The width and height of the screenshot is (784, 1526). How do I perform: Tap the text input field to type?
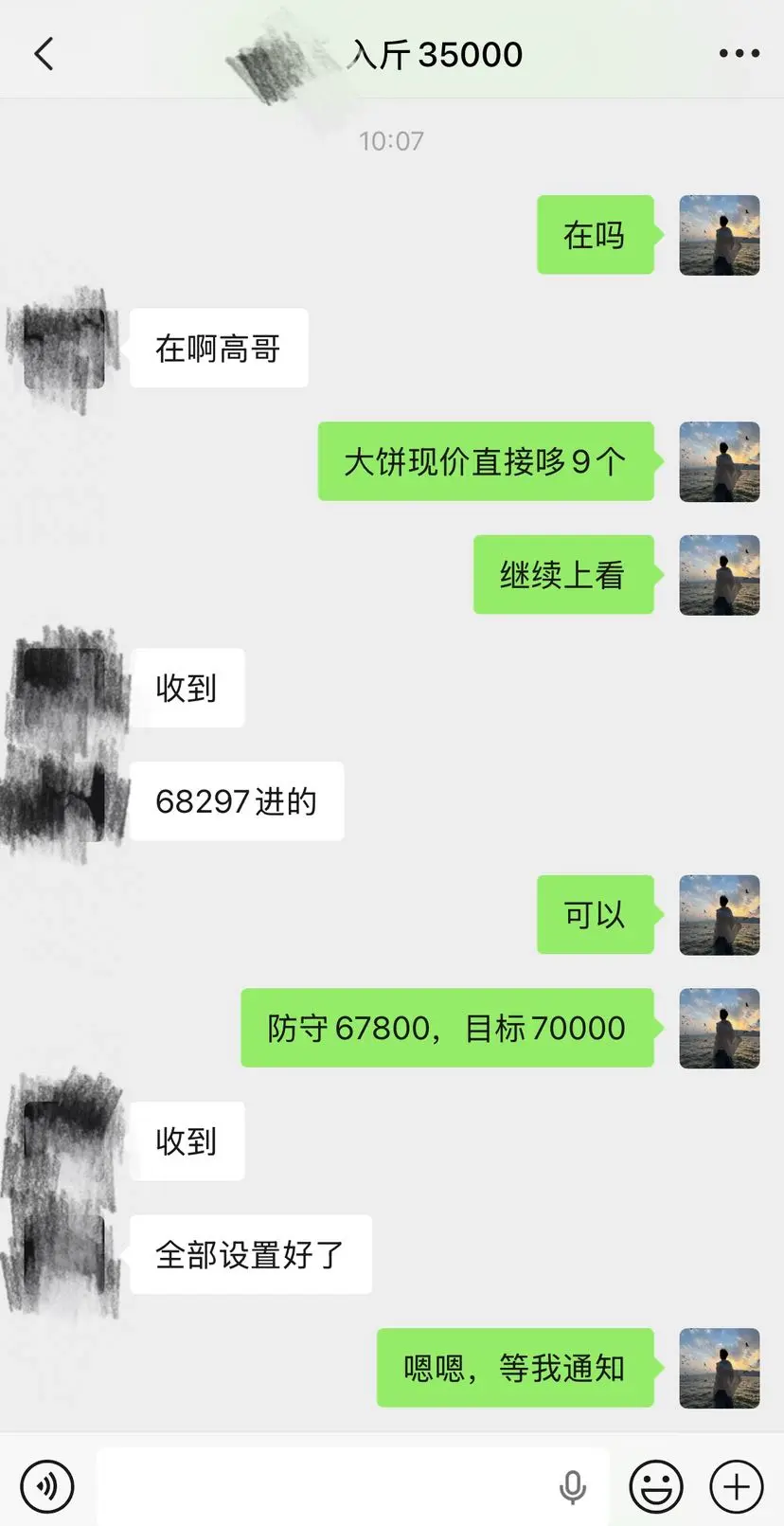[x=331, y=1485]
